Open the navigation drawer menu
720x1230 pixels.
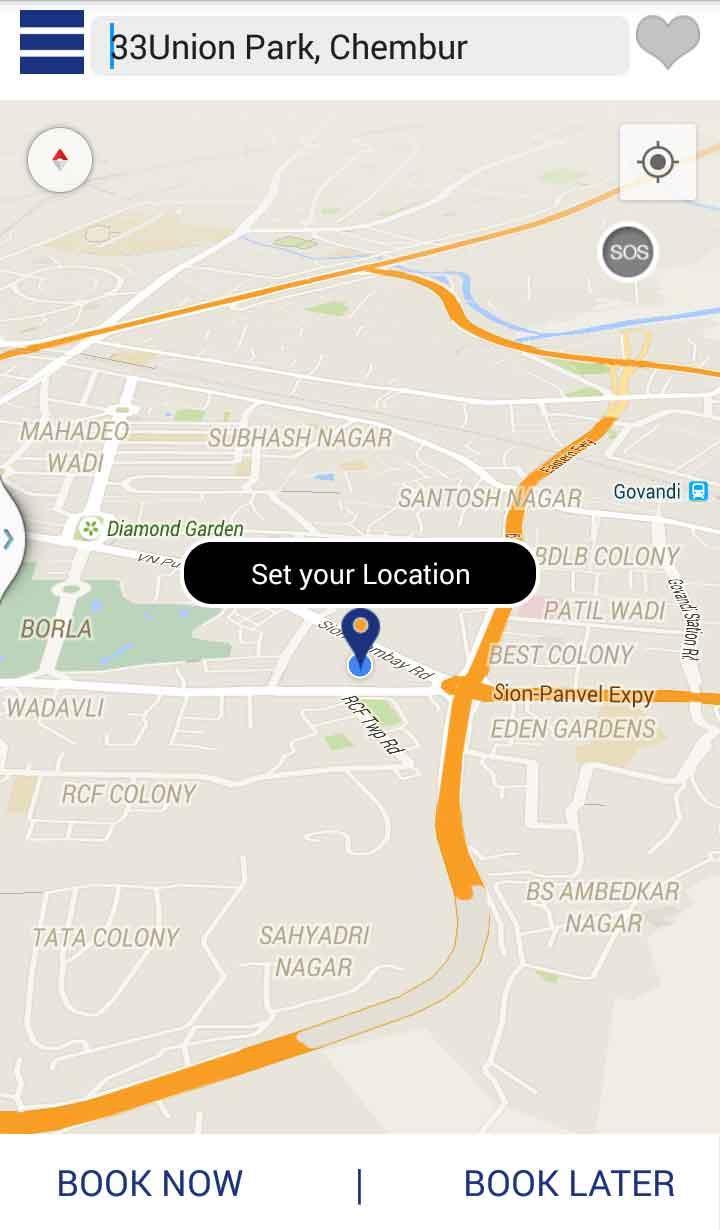point(52,44)
